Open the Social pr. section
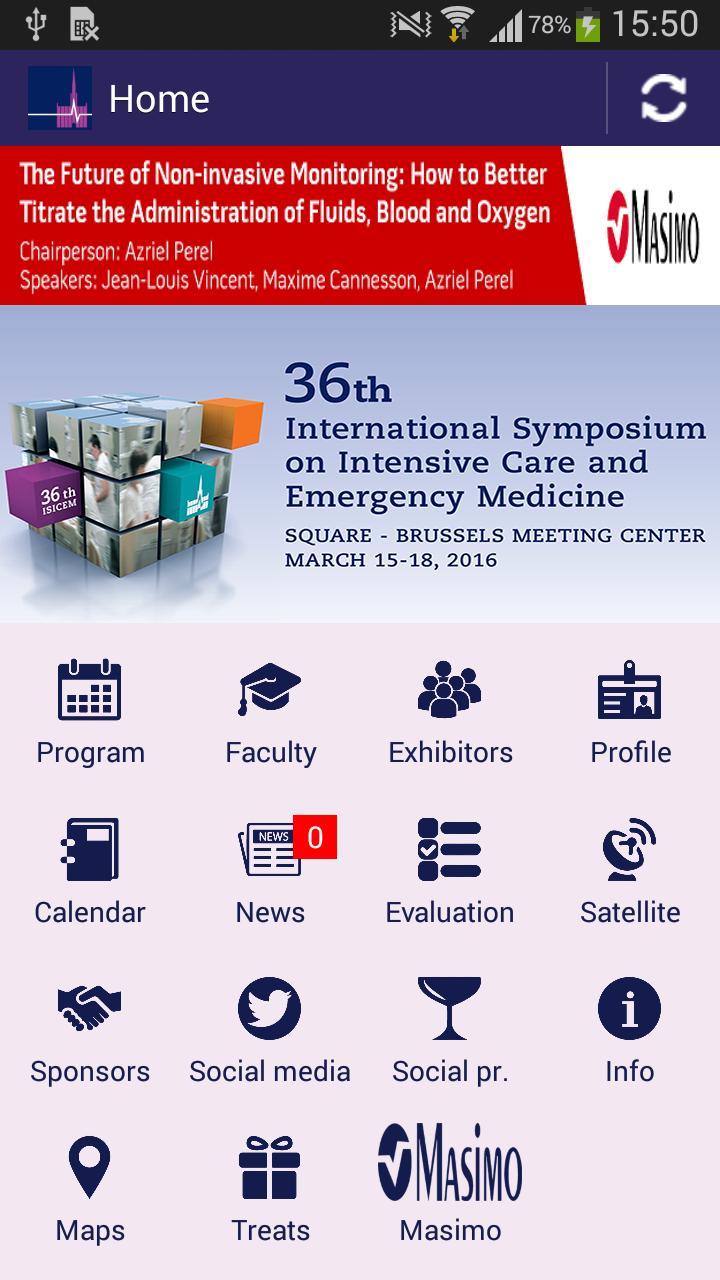 click(x=450, y=1031)
